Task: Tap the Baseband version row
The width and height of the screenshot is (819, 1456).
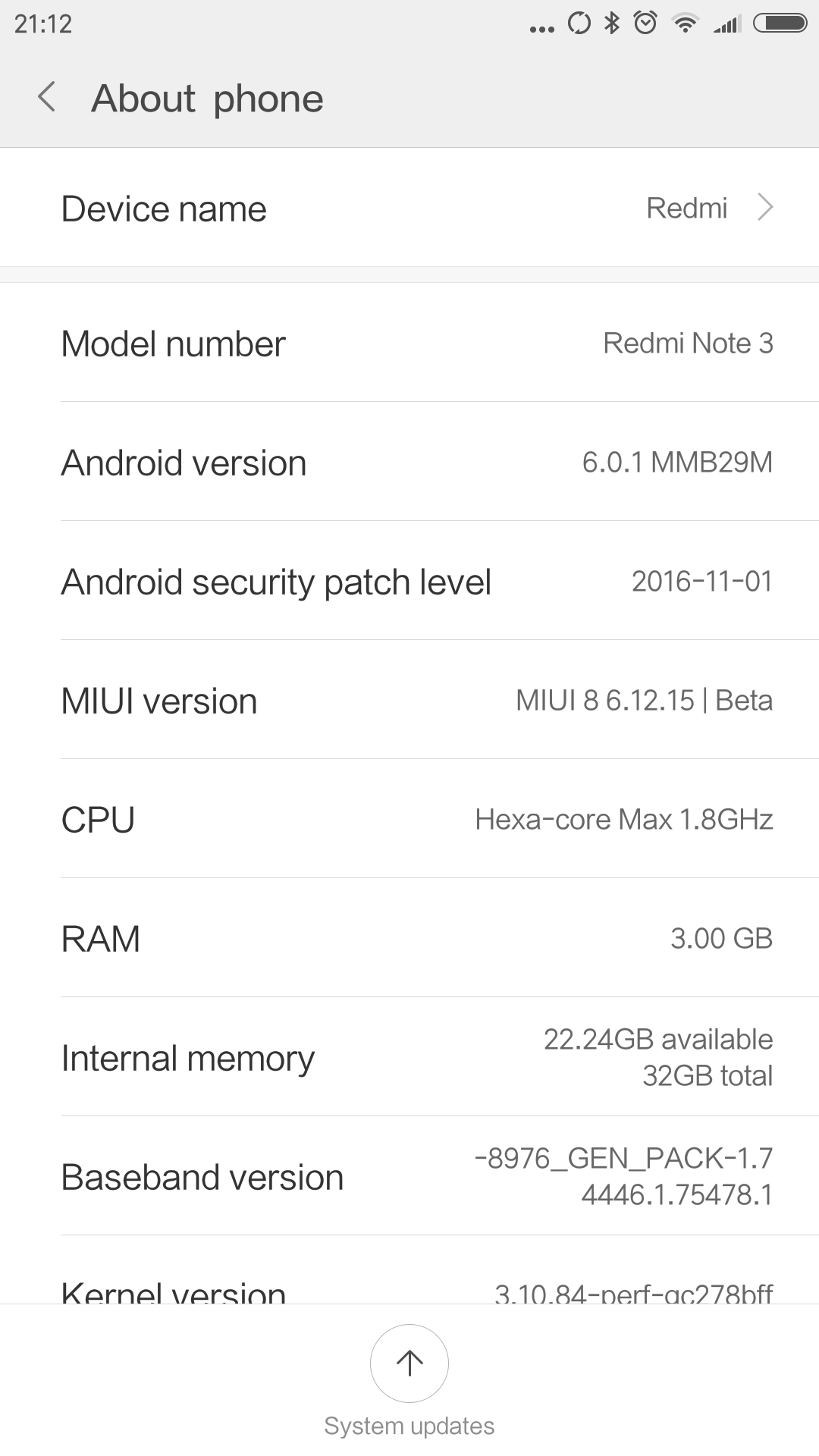Action: coord(409,1176)
